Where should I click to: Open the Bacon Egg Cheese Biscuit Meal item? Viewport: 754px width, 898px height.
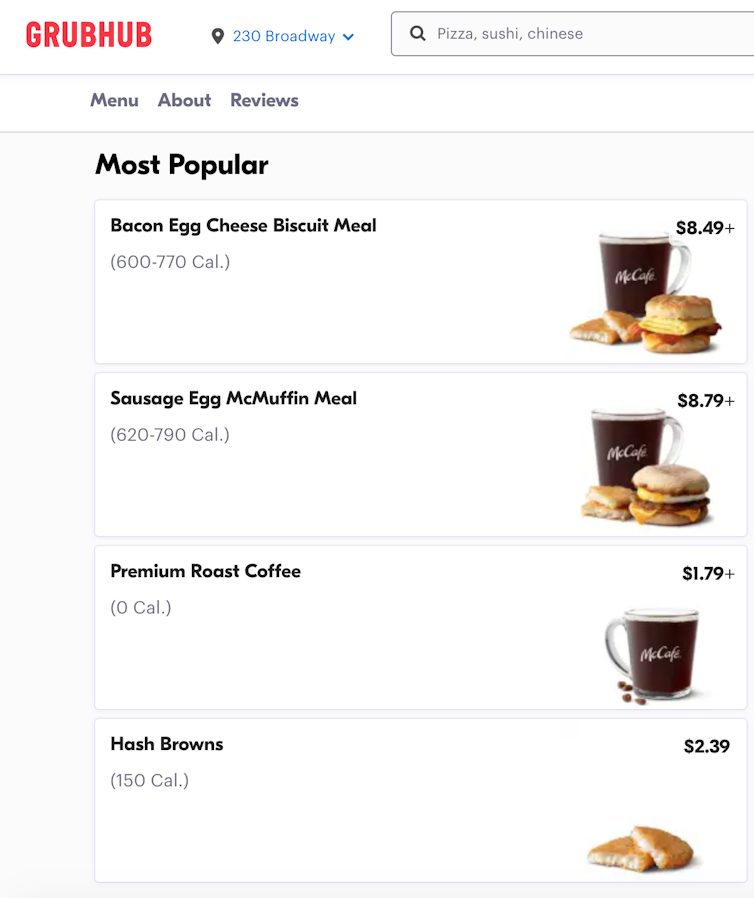[420, 282]
